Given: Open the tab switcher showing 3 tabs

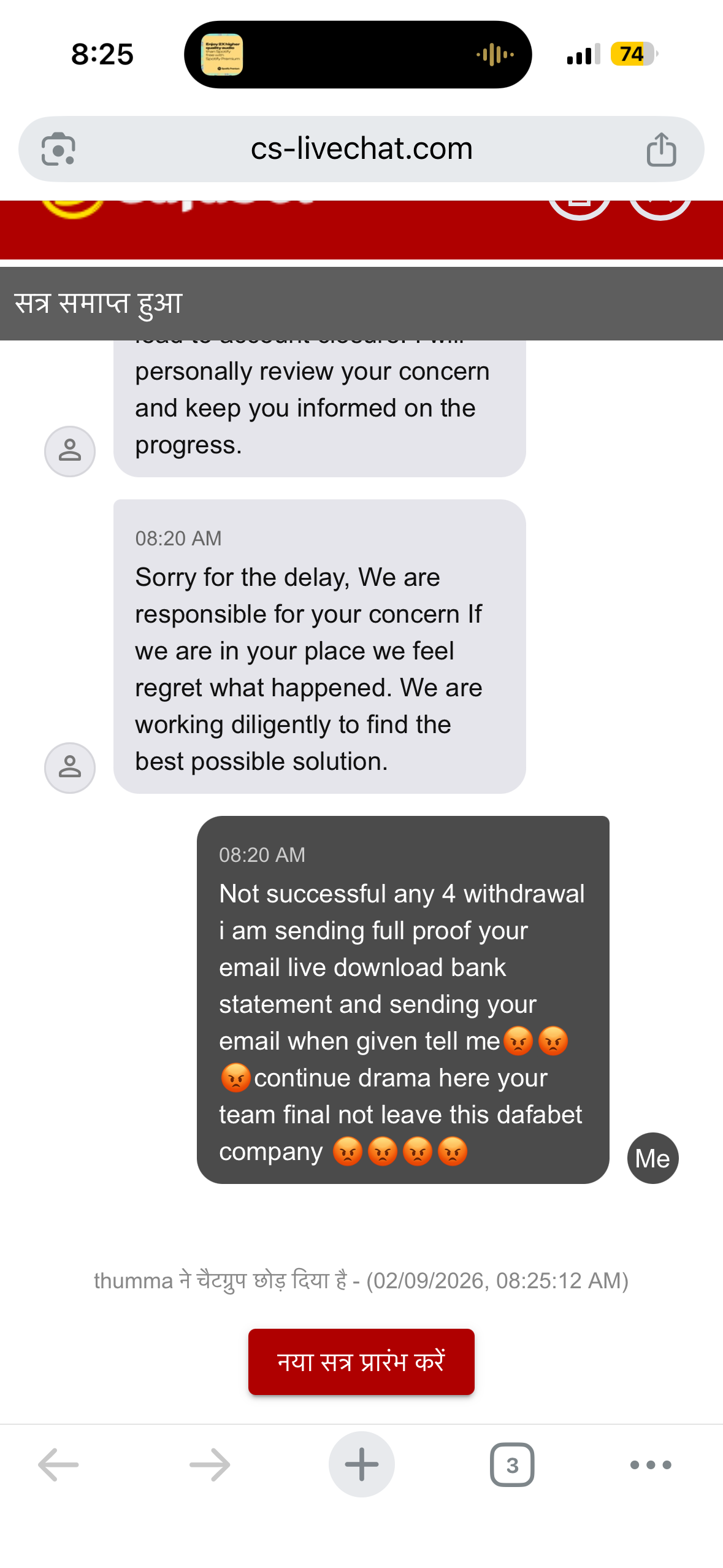Looking at the screenshot, I should (x=512, y=1464).
